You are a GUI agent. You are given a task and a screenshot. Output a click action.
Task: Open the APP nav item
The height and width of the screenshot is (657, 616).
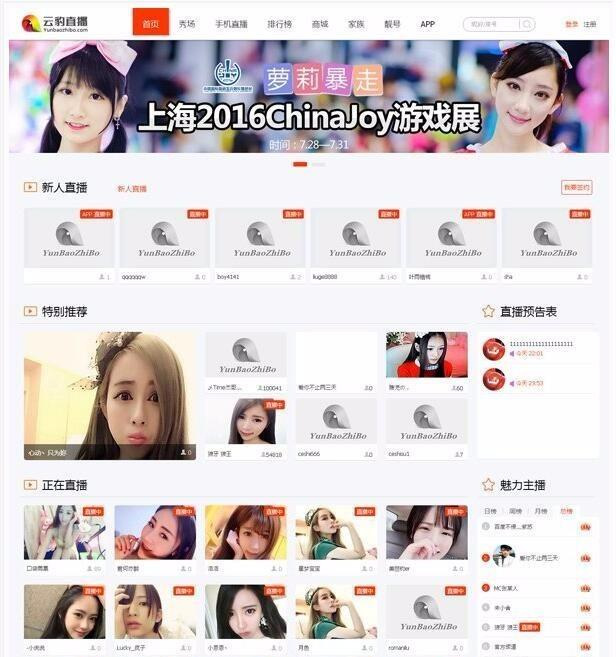point(428,23)
